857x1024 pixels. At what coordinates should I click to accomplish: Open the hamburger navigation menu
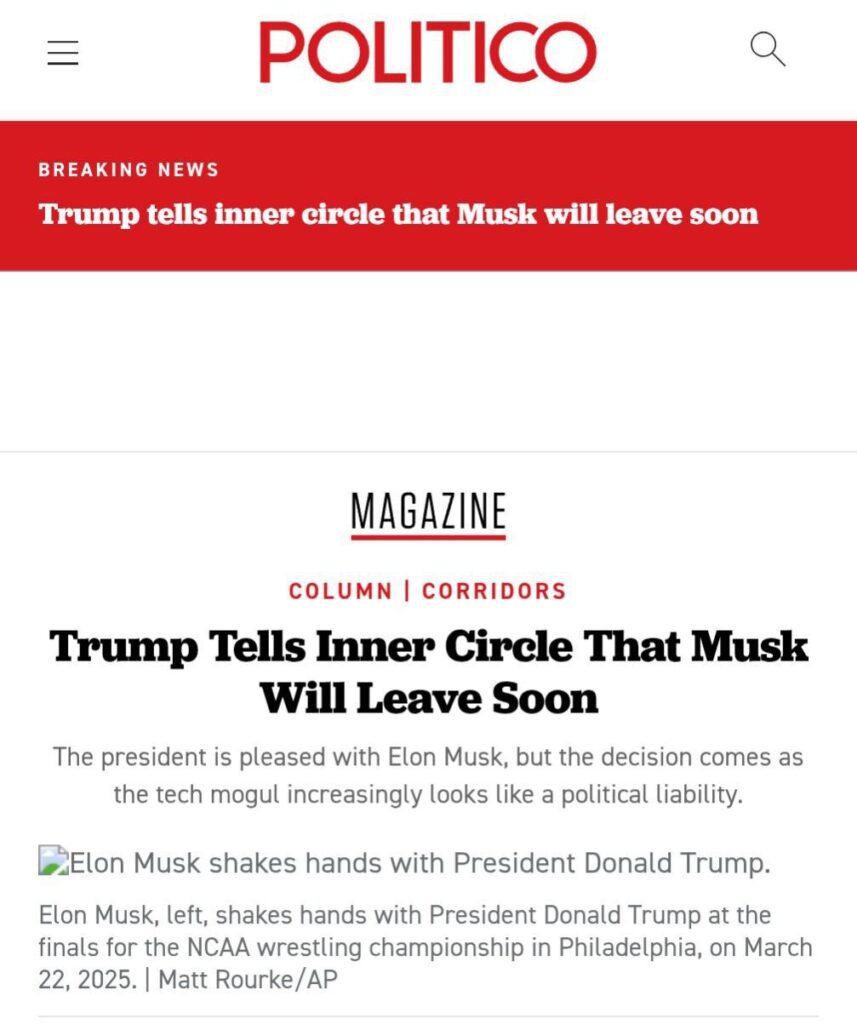[x=63, y=52]
